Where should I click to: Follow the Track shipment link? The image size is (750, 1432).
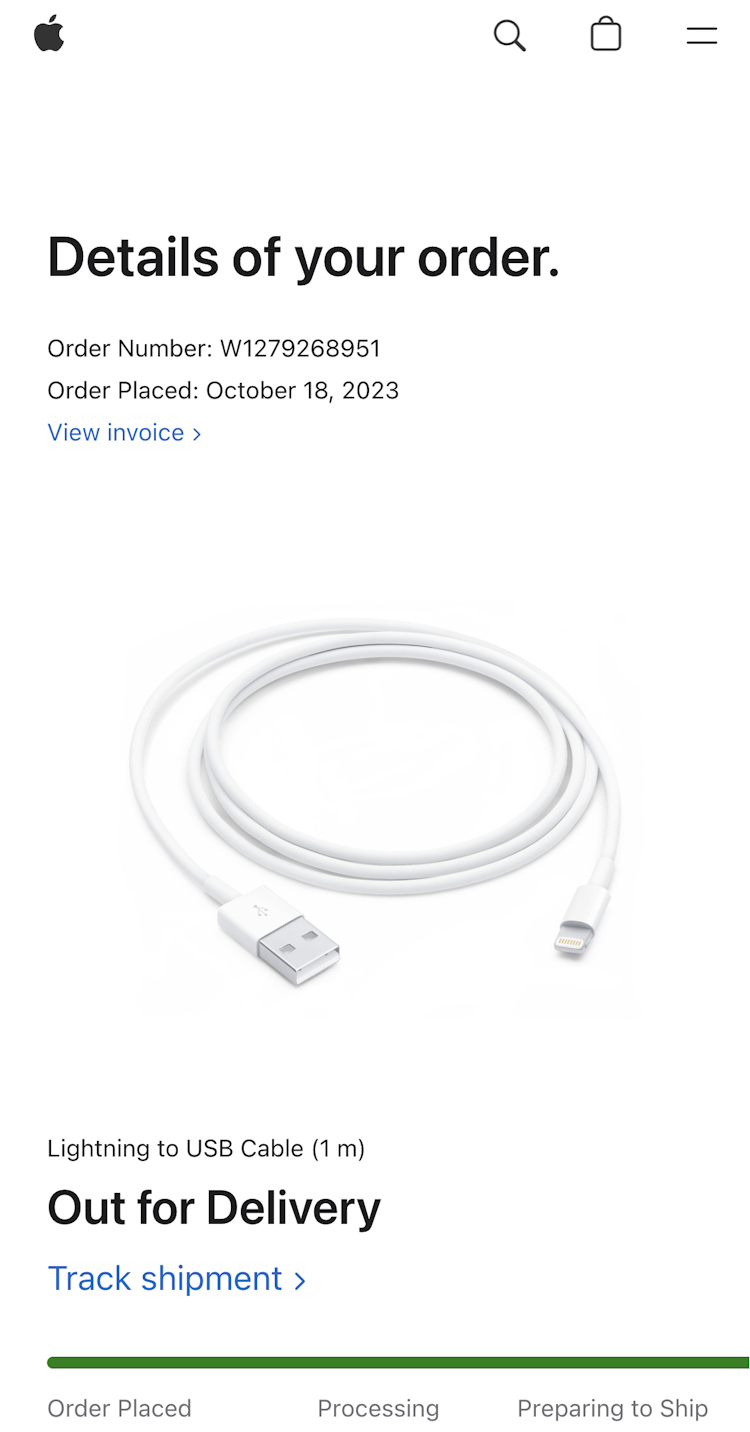tap(176, 1278)
